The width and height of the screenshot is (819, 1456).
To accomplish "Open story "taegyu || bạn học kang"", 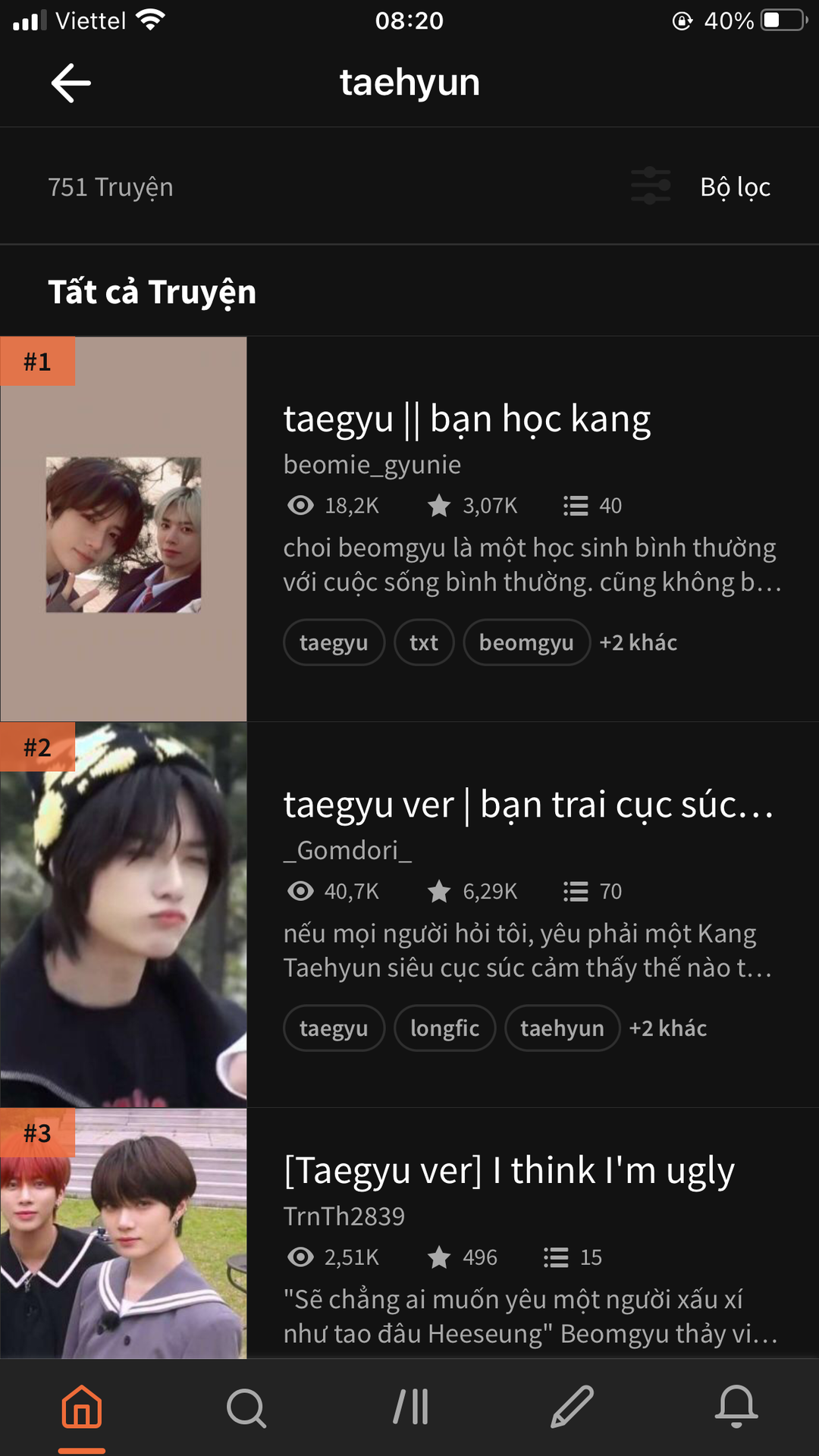I will pos(466,419).
